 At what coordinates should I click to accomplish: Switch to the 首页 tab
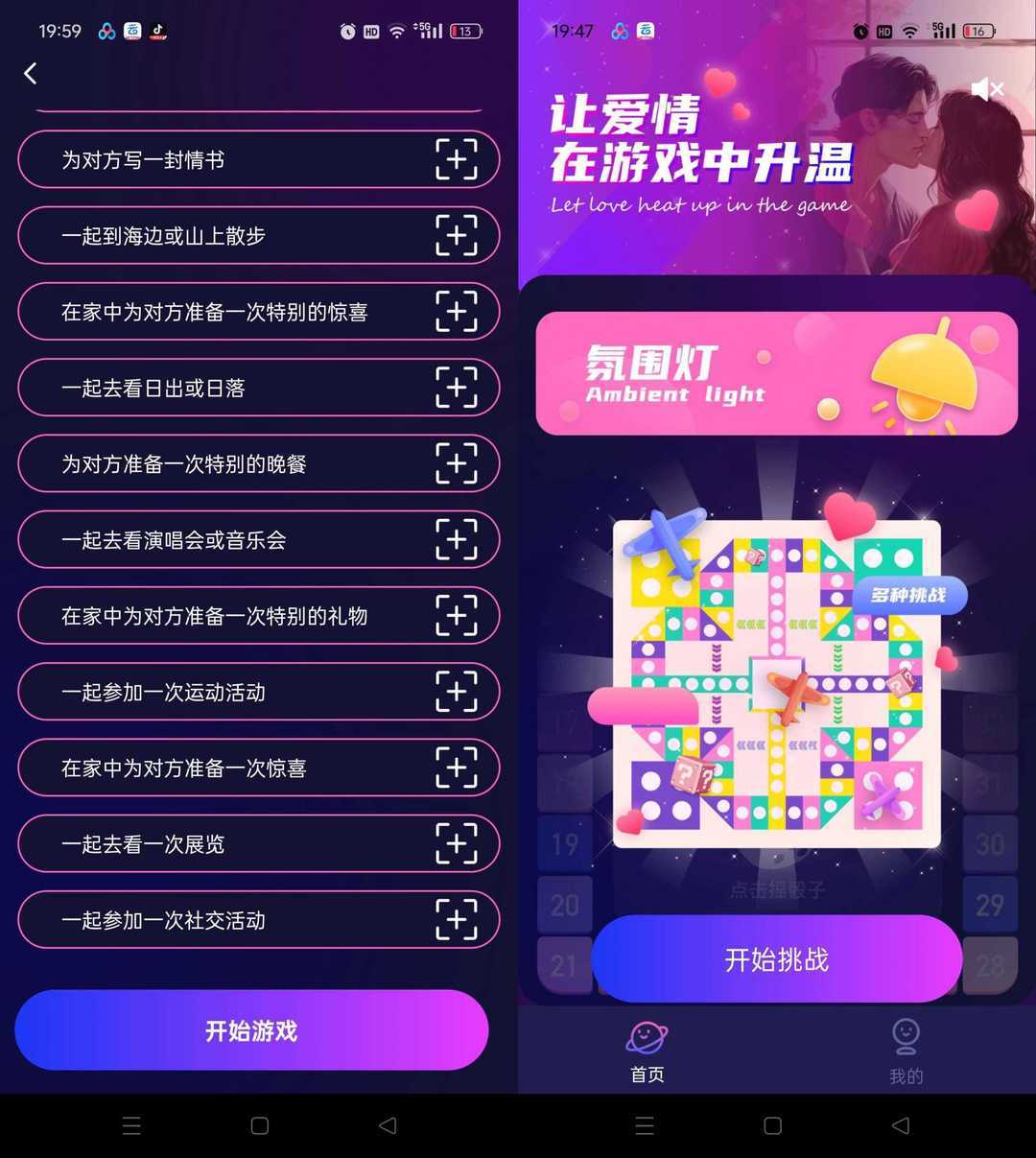tap(647, 1051)
